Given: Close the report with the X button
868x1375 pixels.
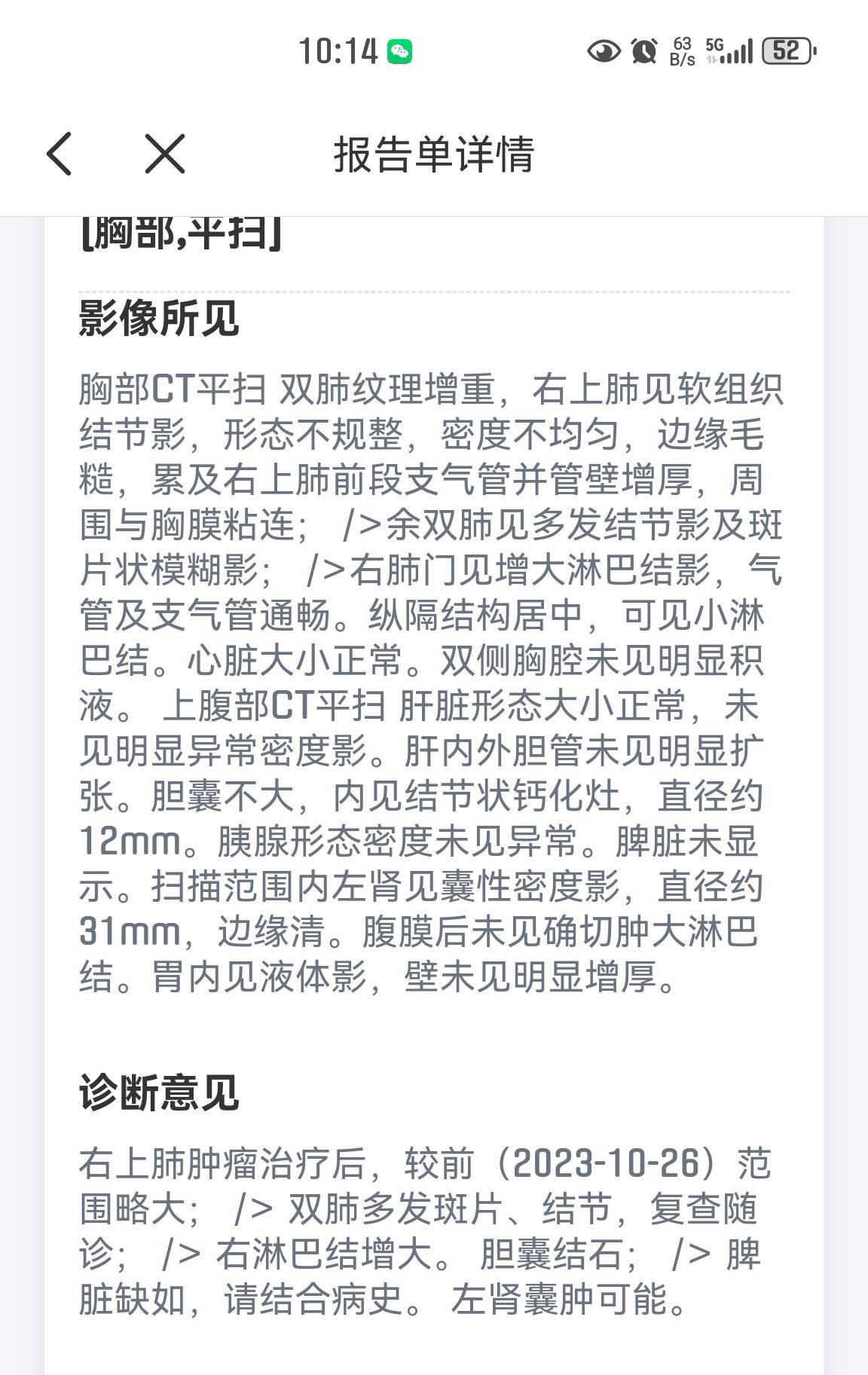Looking at the screenshot, I should [164, 156].
